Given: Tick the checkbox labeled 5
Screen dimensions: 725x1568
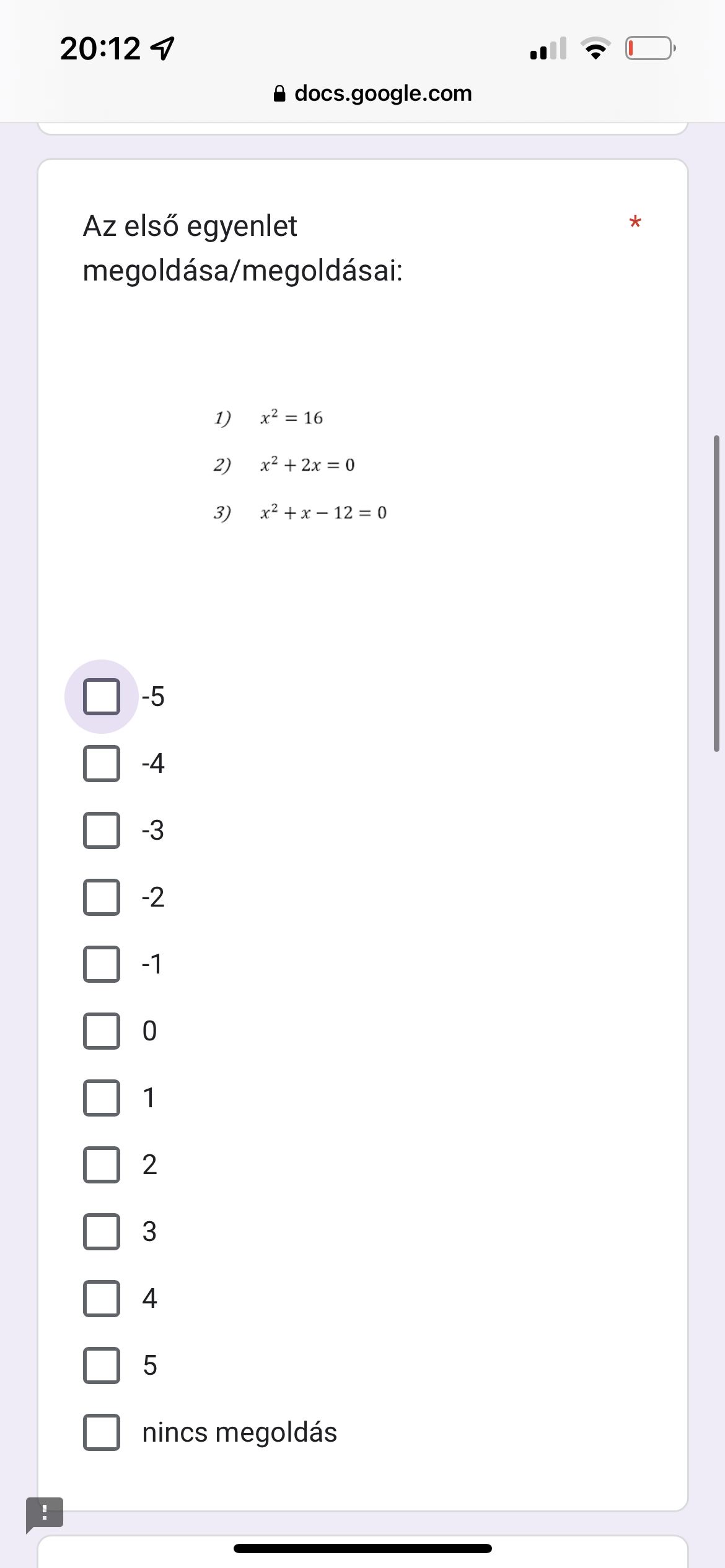Looking at the screenshot, I should (102, 1365).
